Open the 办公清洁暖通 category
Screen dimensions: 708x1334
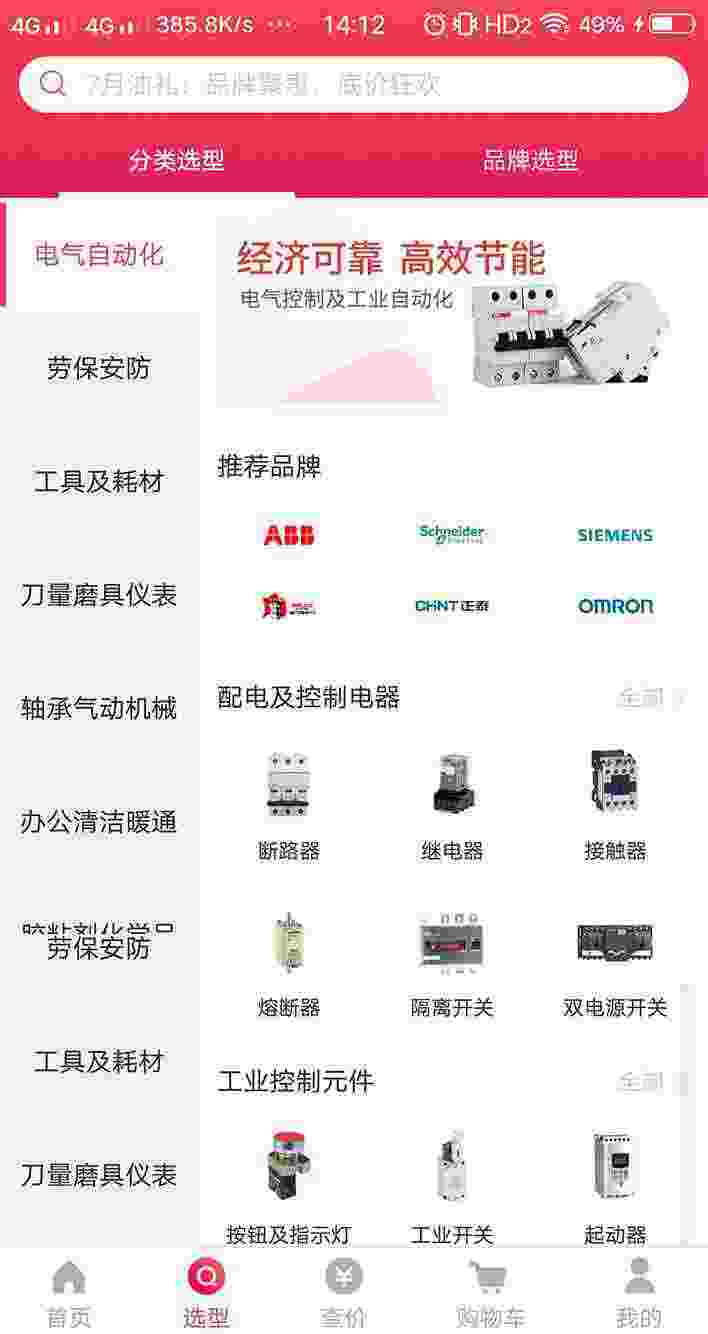[99, 822]
